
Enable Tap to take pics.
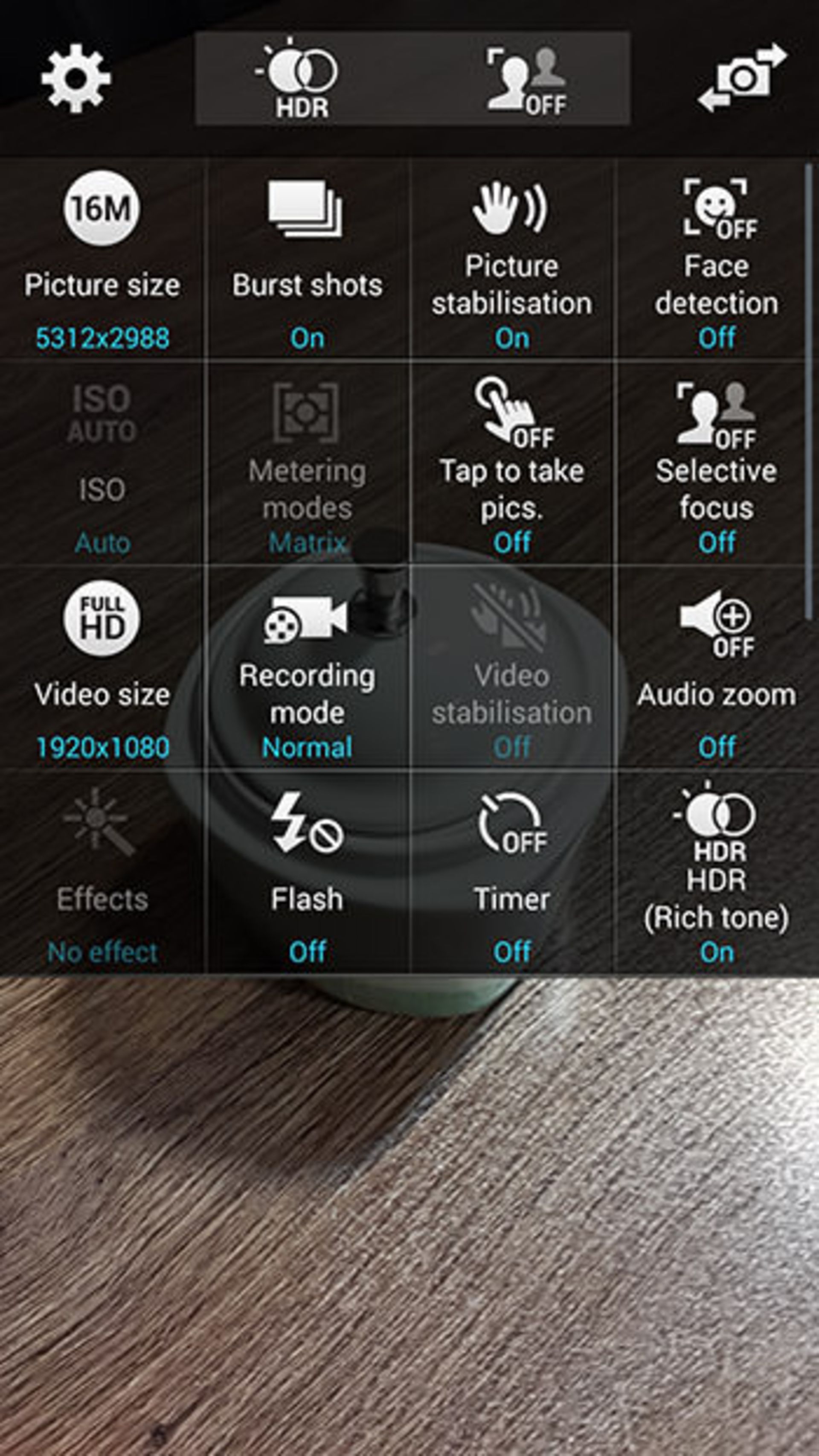[512, 465]
